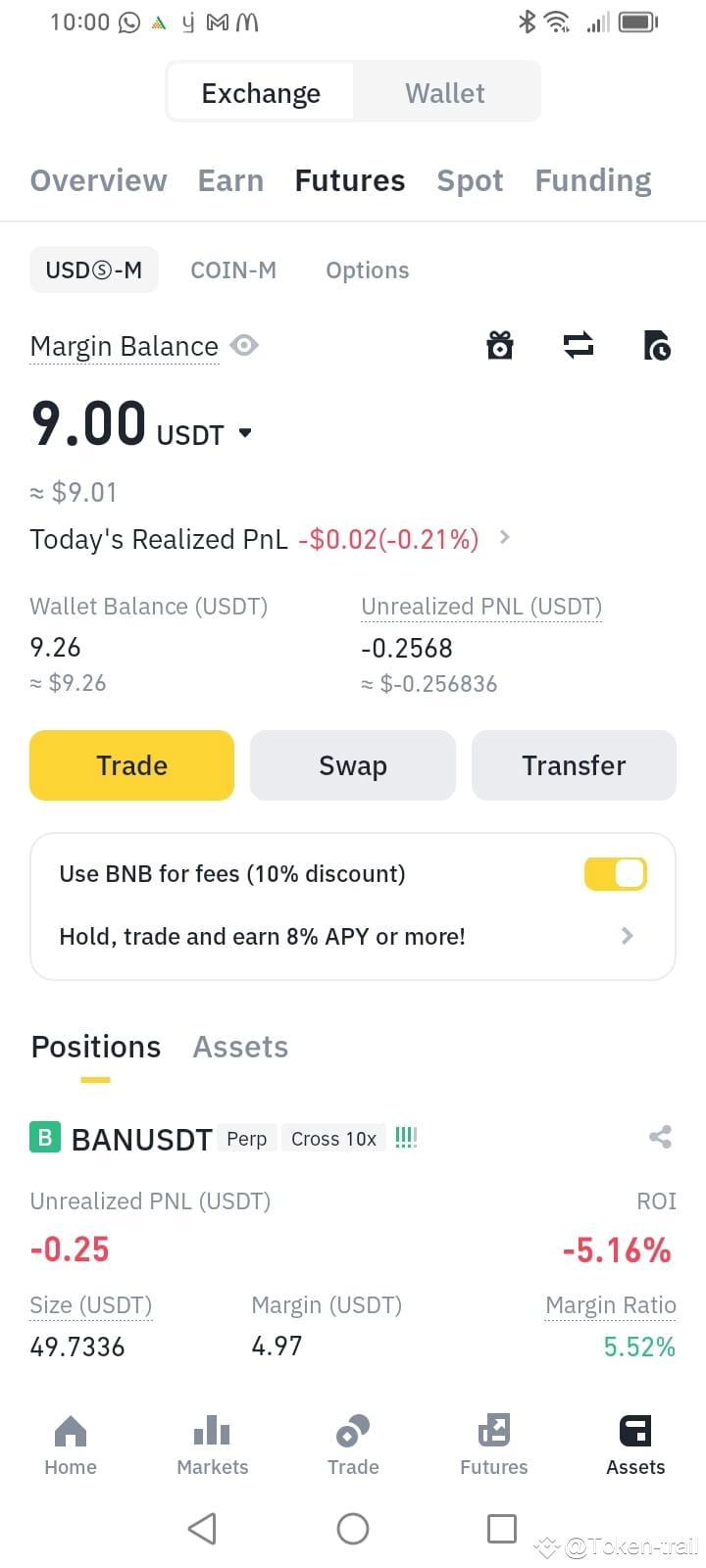706x1568 pixels.
Task: Open the gift rewards icon
Action: pos(500,345)
